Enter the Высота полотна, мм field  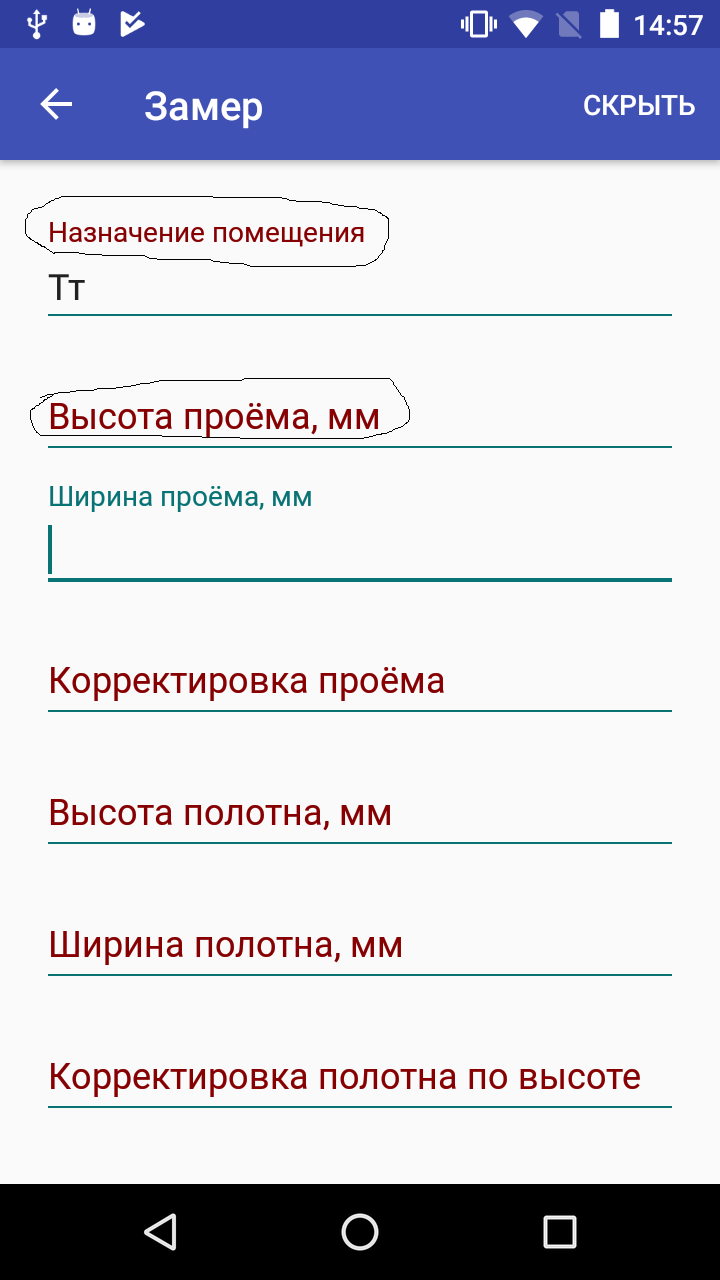pos(359,814)
